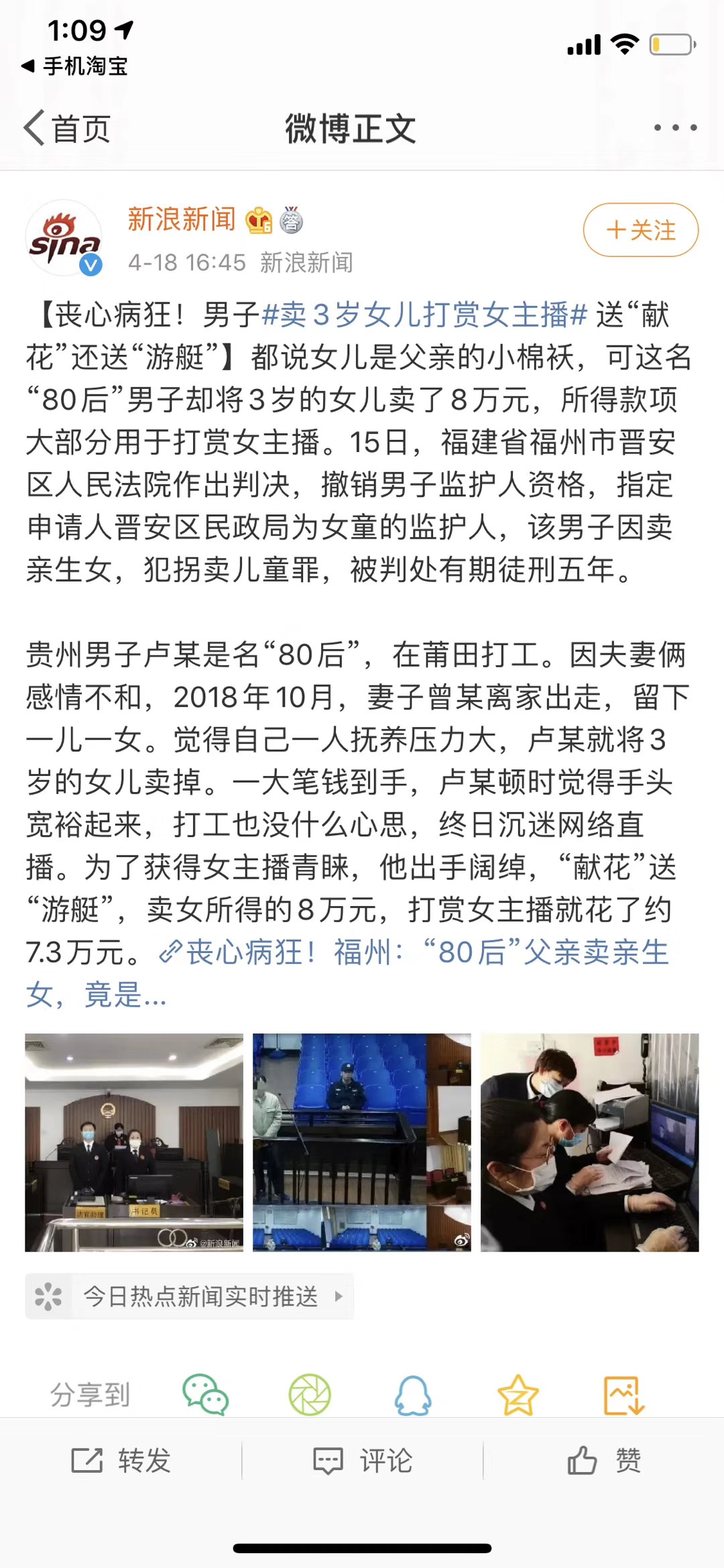Share to Qzone star icon
724x1568 pixels.
point(518,1395)
